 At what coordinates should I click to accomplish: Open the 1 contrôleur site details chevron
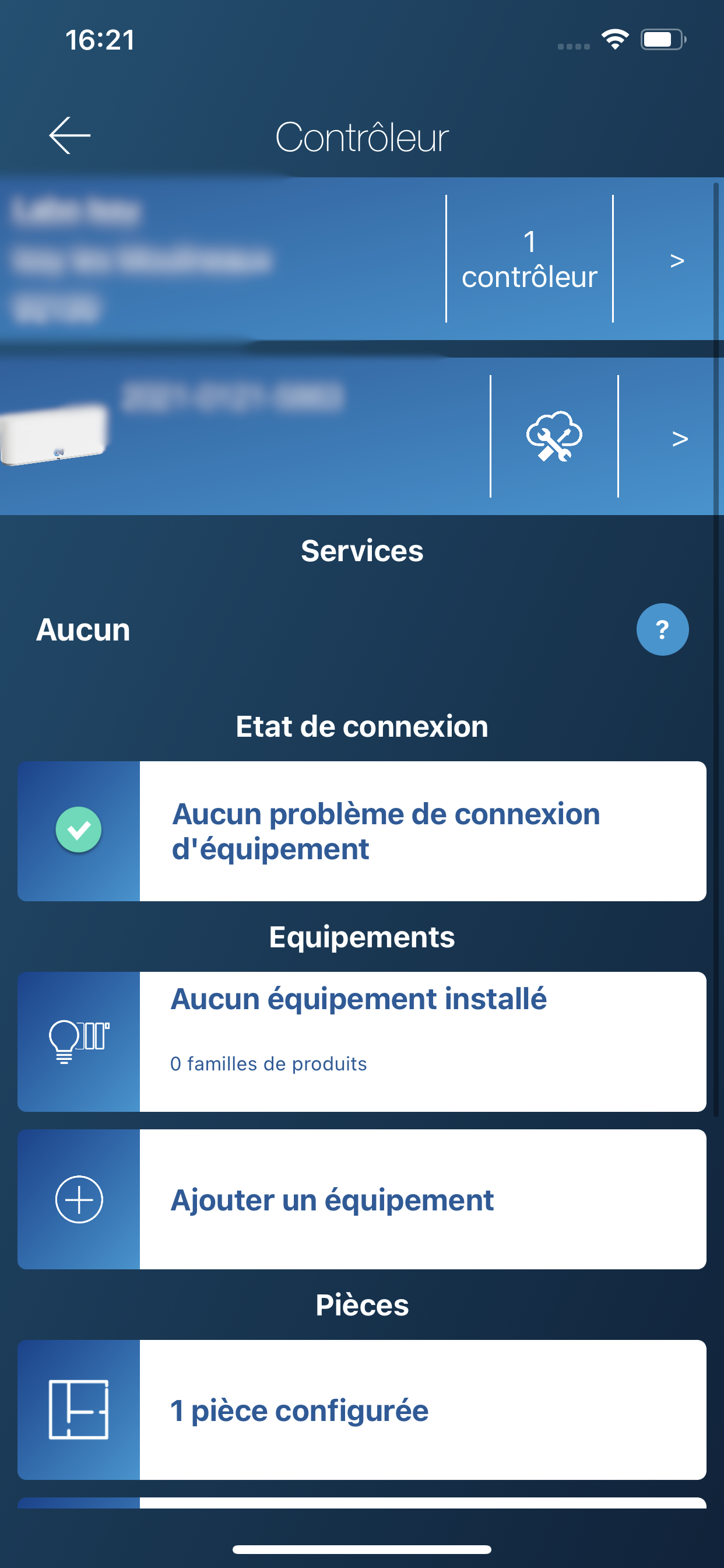(x=676, y=261)
